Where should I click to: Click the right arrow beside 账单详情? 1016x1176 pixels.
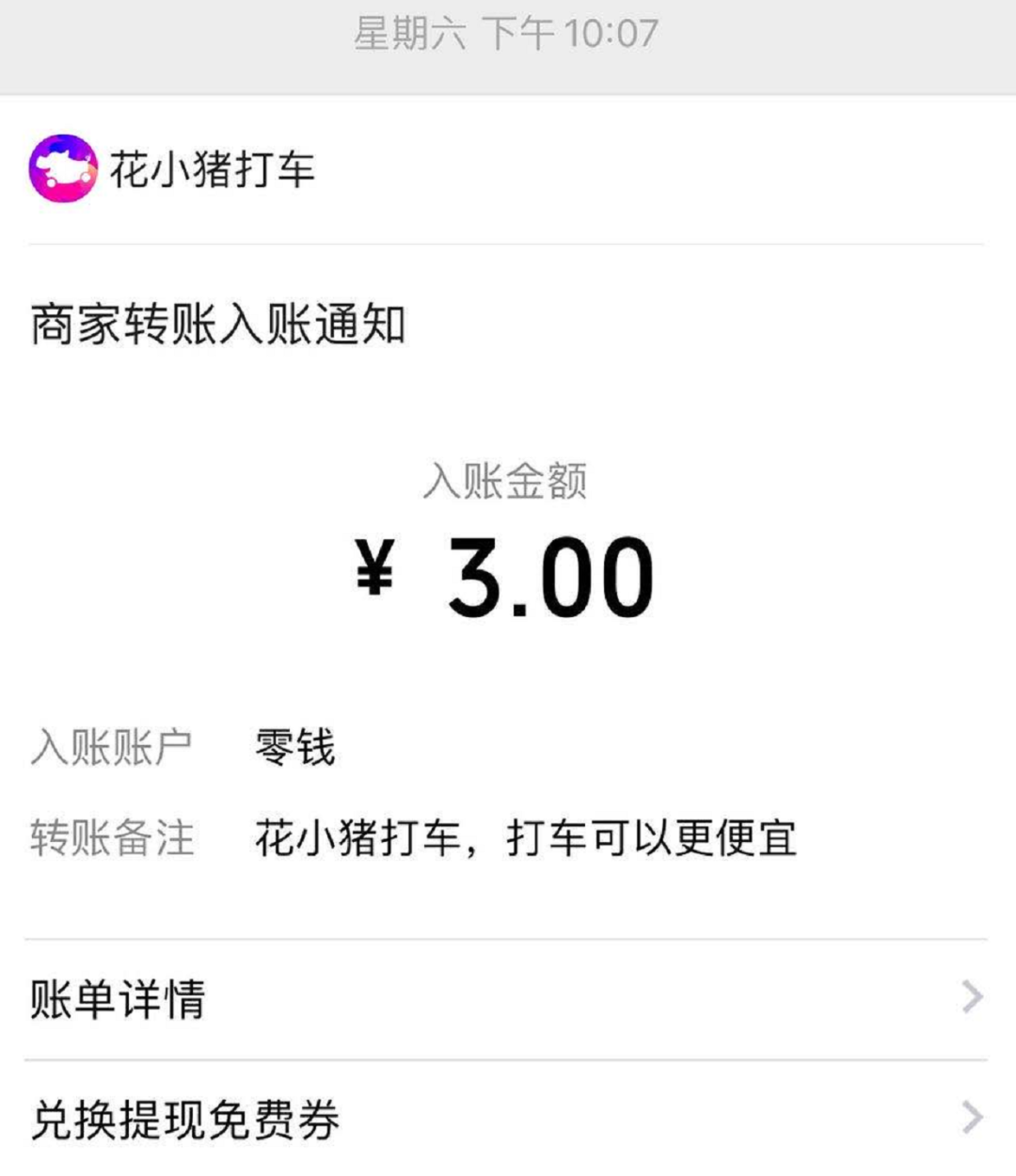click(x=969, y=1001)
